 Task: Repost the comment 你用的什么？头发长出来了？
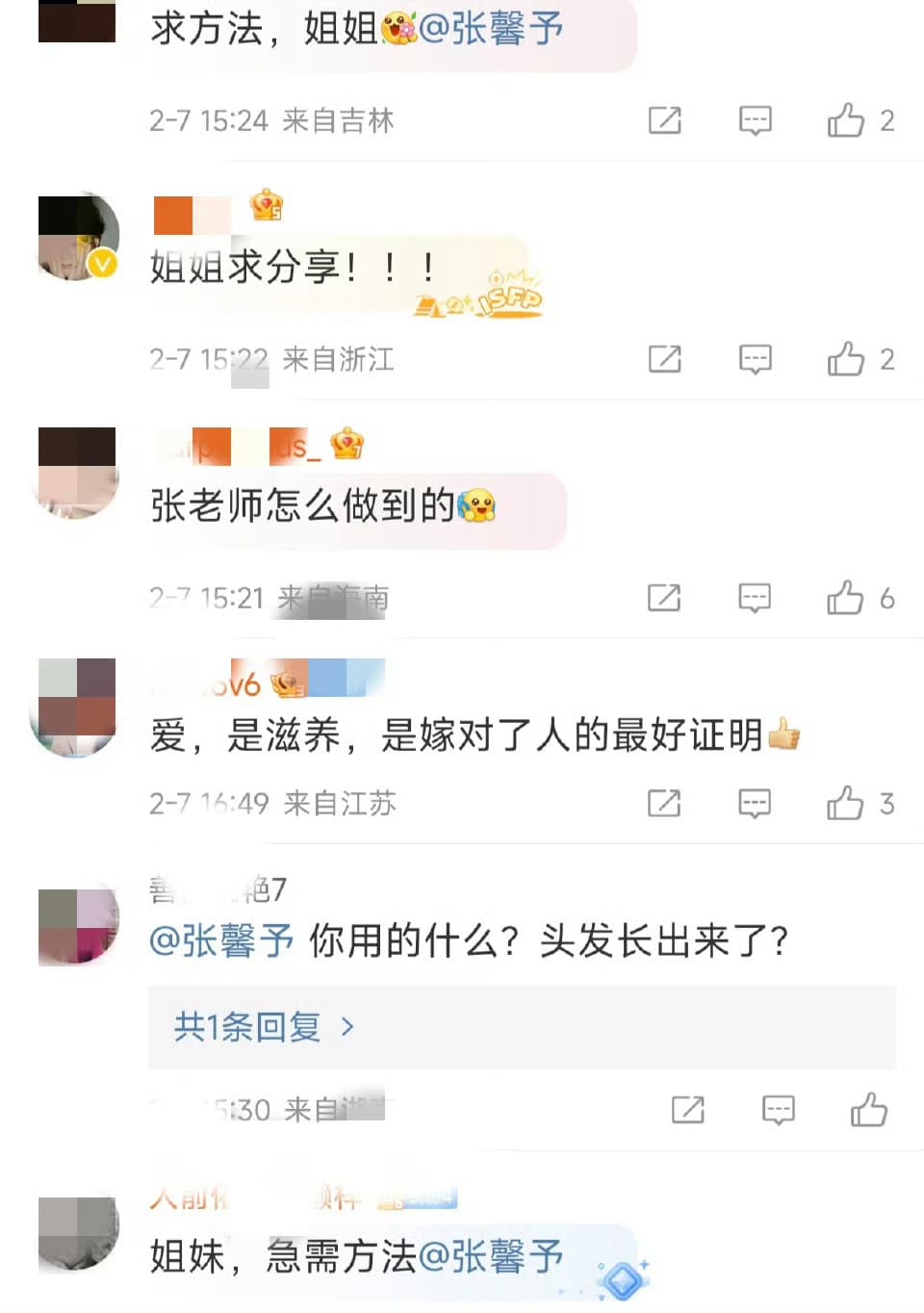tap(687, 1110)
